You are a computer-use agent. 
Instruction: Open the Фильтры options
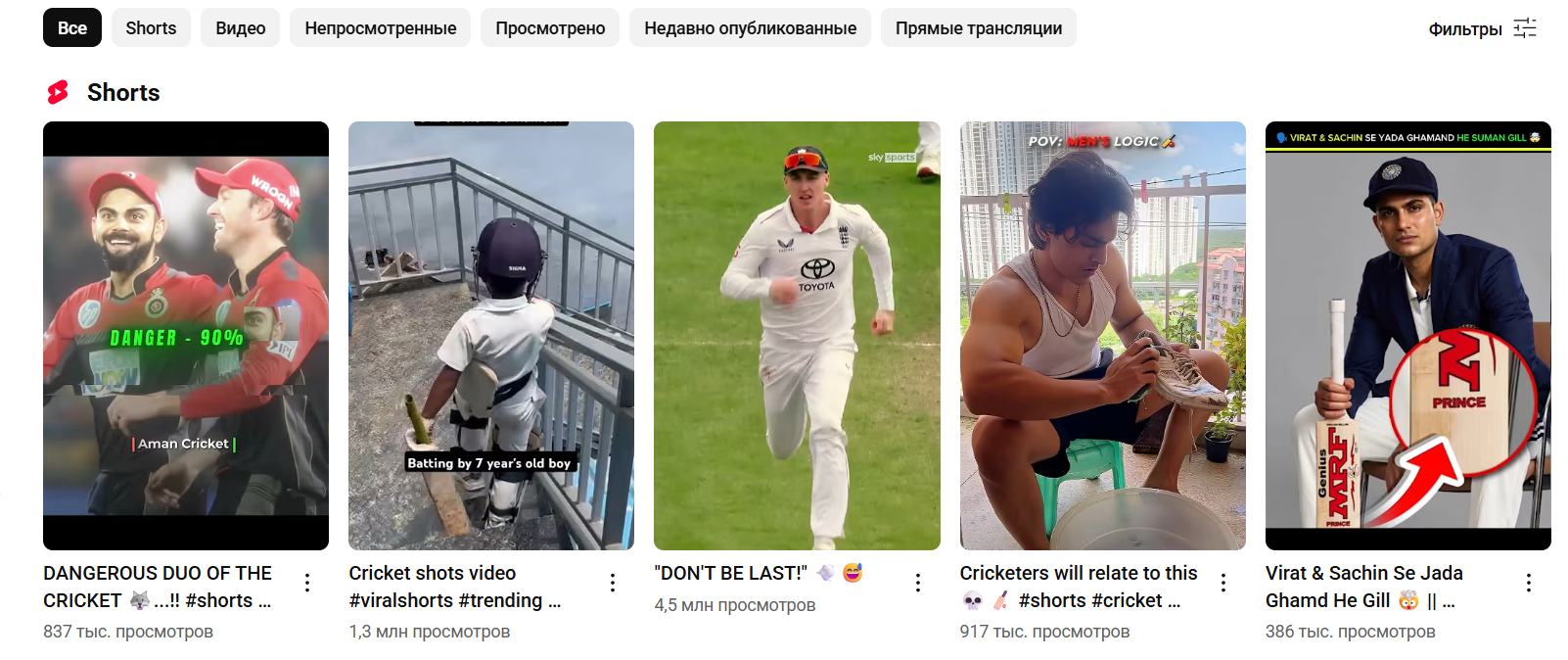(x=1482, y=28)
